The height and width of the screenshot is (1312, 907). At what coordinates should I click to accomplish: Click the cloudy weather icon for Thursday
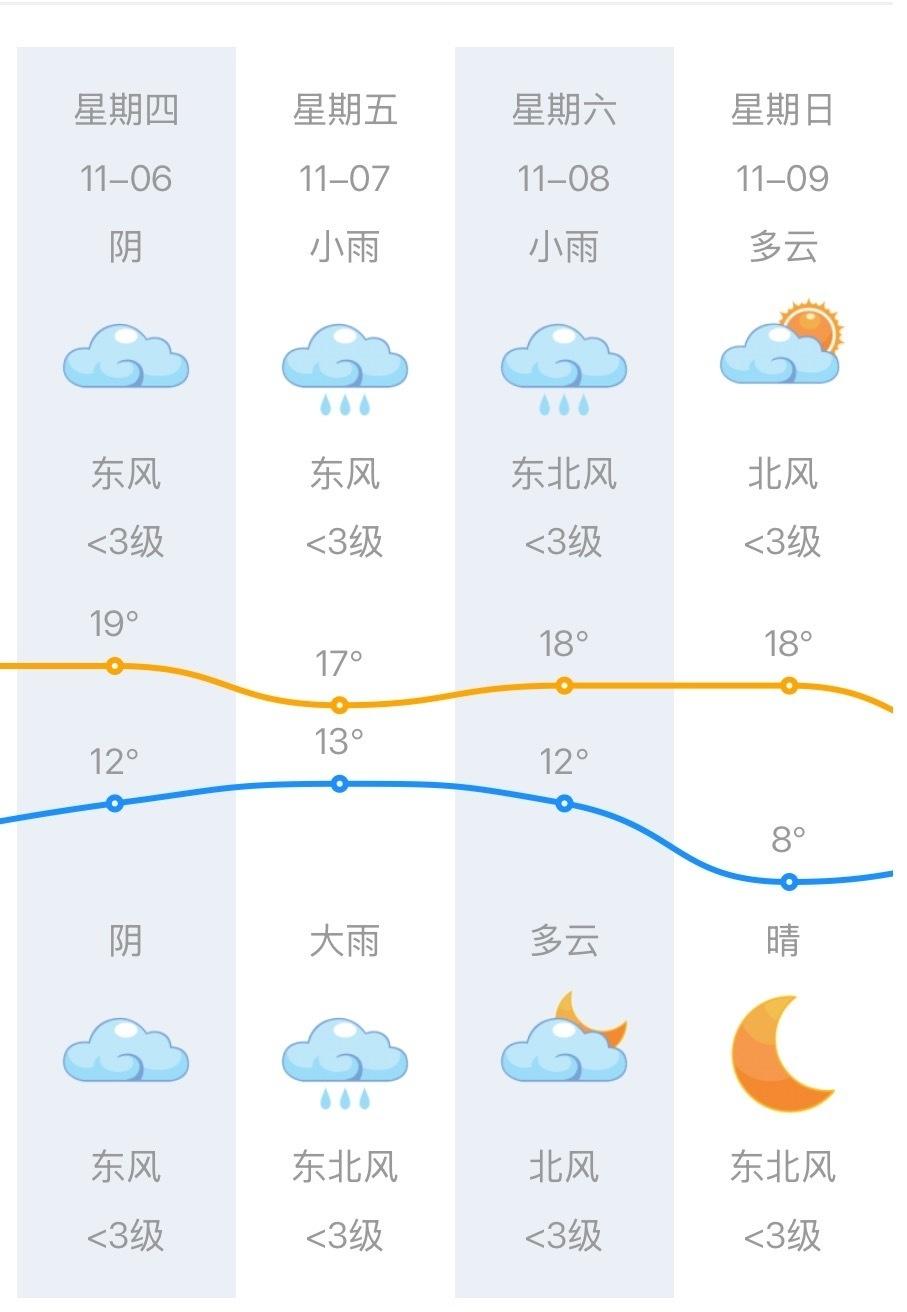coord(125,360)
